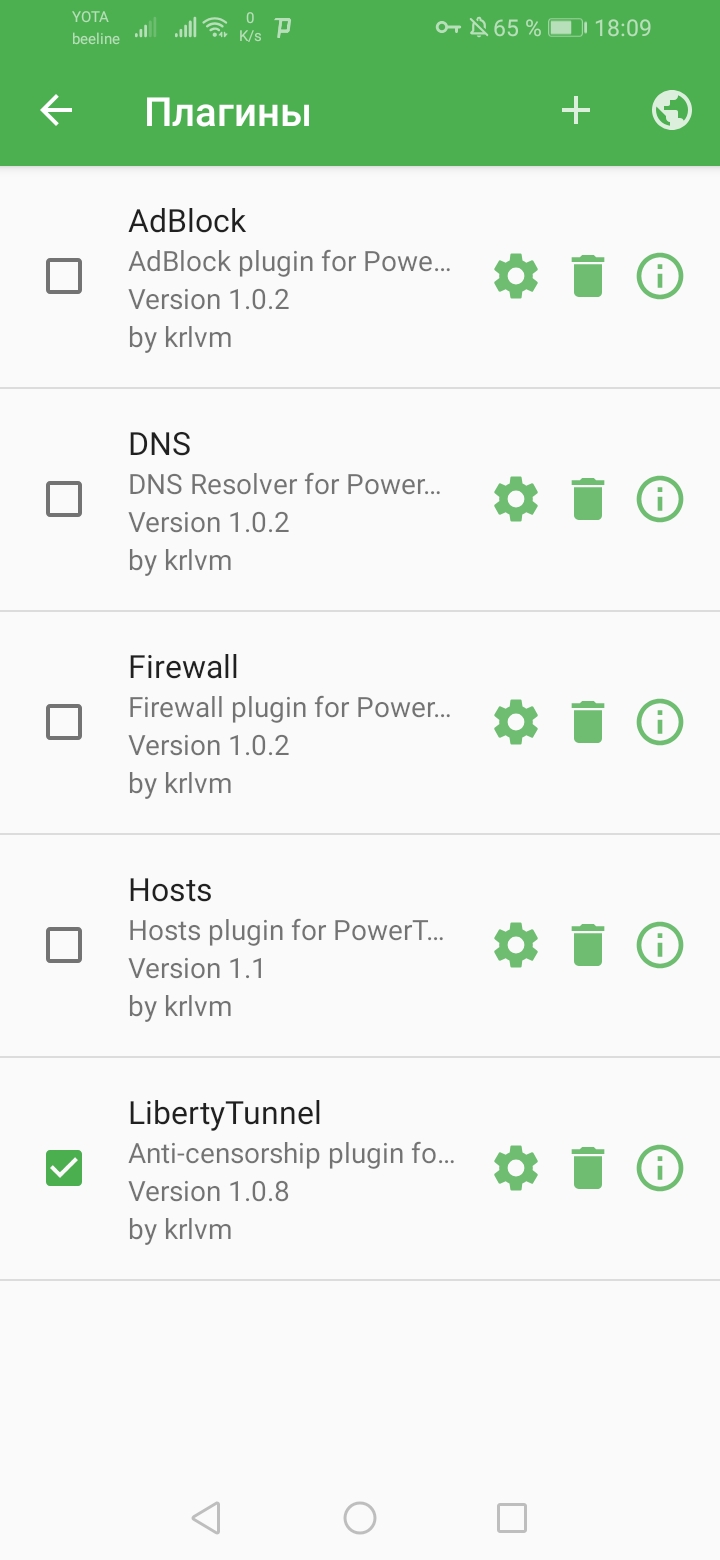Uncheck the LibertyTunnel plugin

(64, 1168)
